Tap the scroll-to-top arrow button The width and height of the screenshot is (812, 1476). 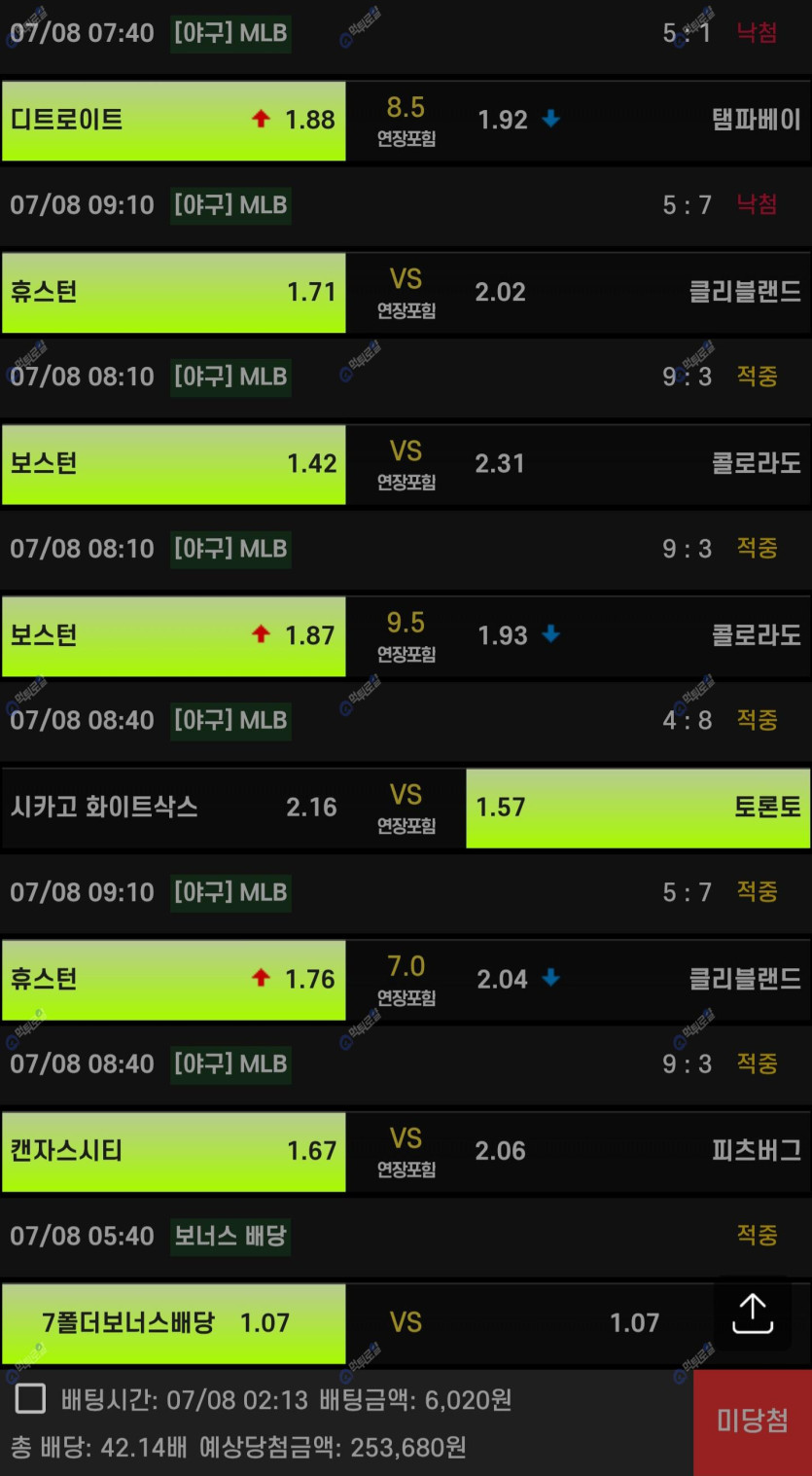pos(752,1314)
